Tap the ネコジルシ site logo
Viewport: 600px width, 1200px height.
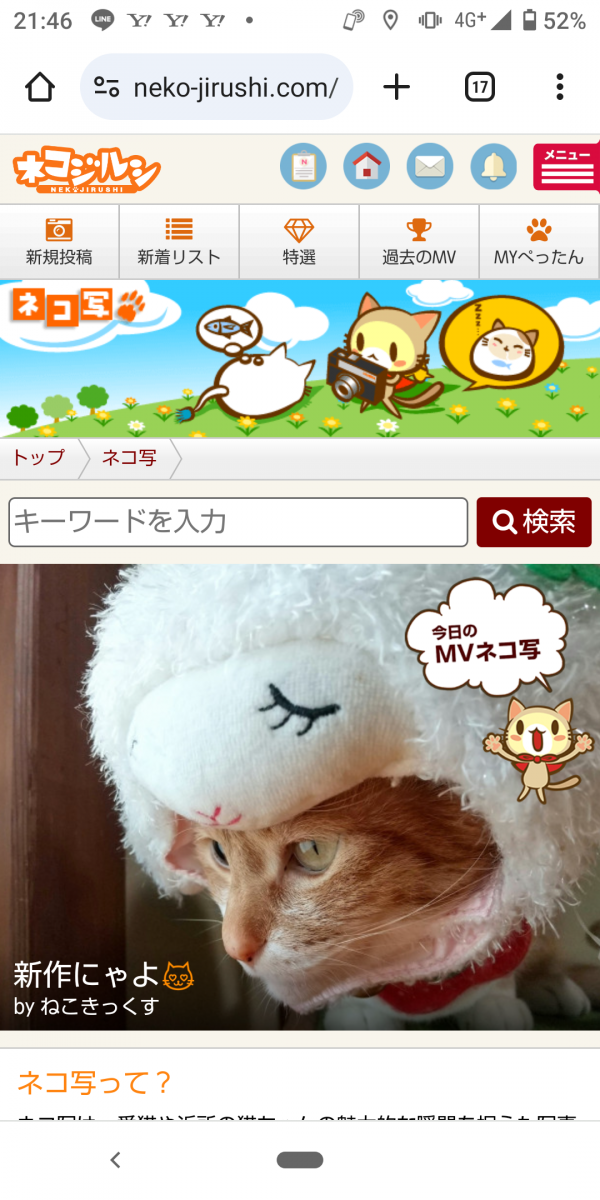(87, 170)
